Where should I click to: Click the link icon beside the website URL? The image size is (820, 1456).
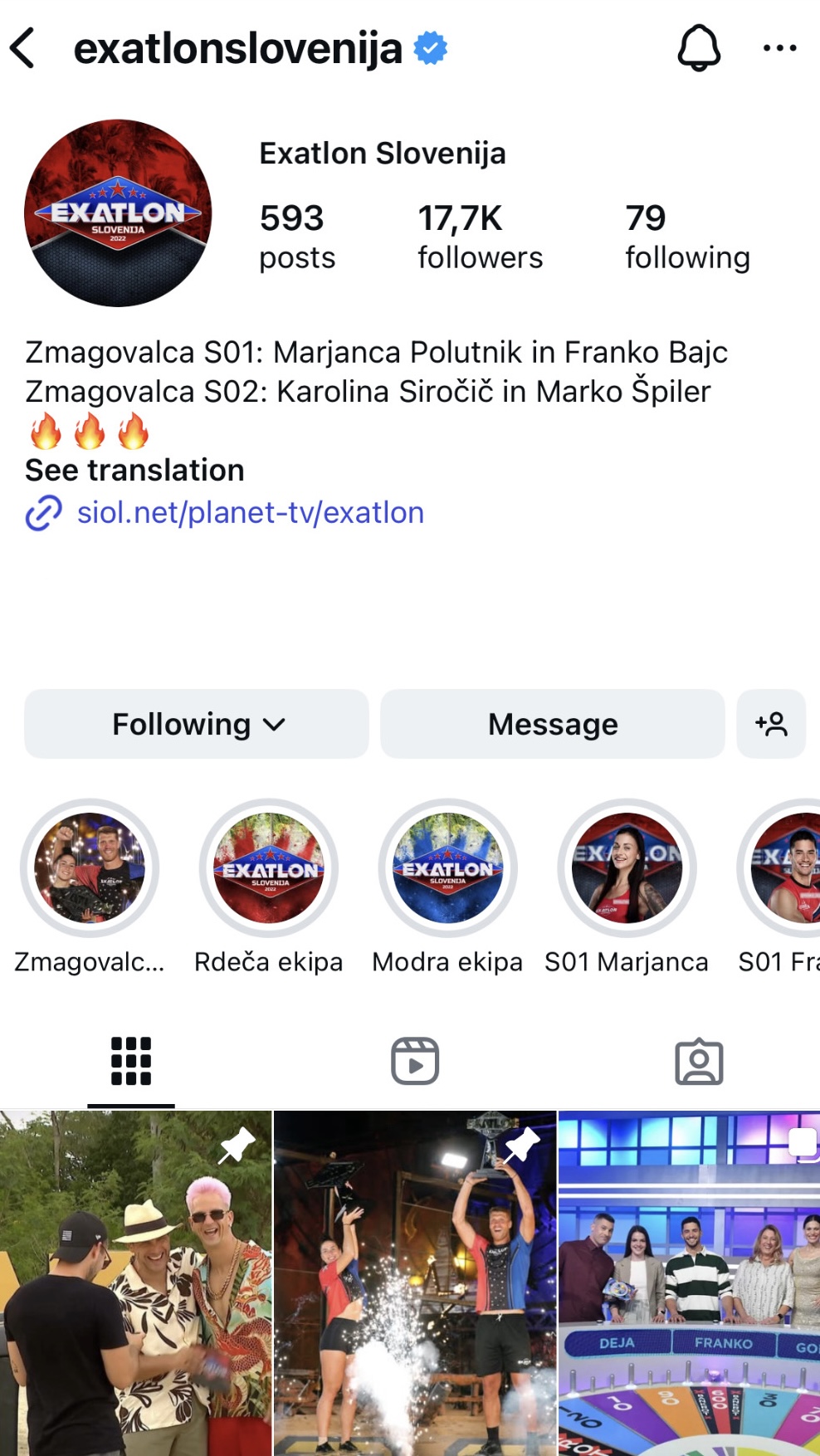coord(43,513)
